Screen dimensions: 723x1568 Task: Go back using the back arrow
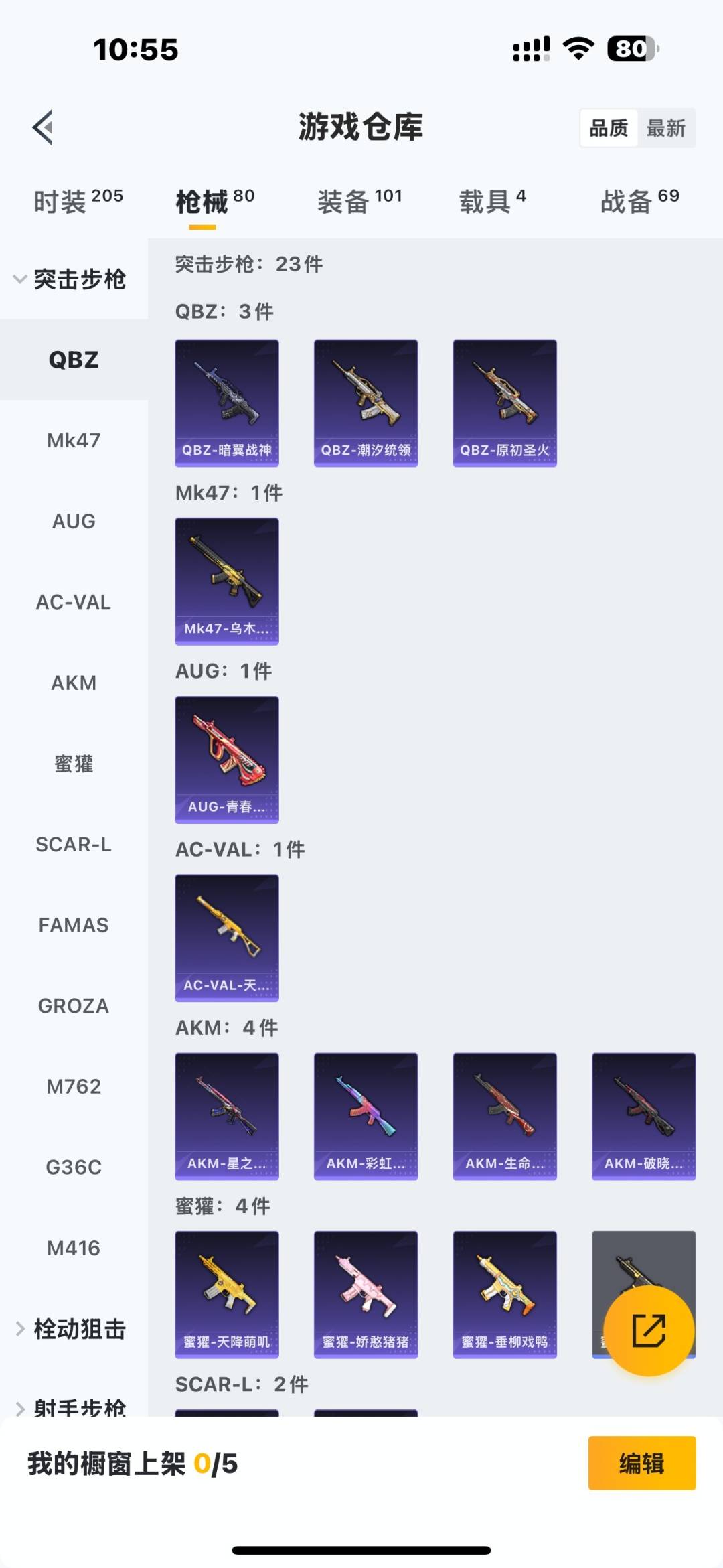[x=42, y=127]
